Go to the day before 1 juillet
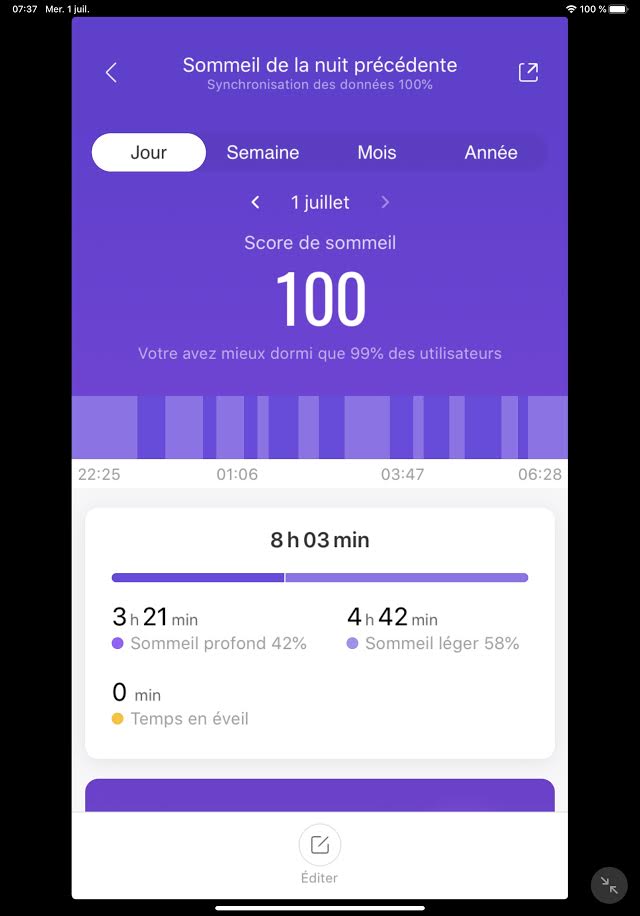Screen dimensions: 640x916 point(256,202)
